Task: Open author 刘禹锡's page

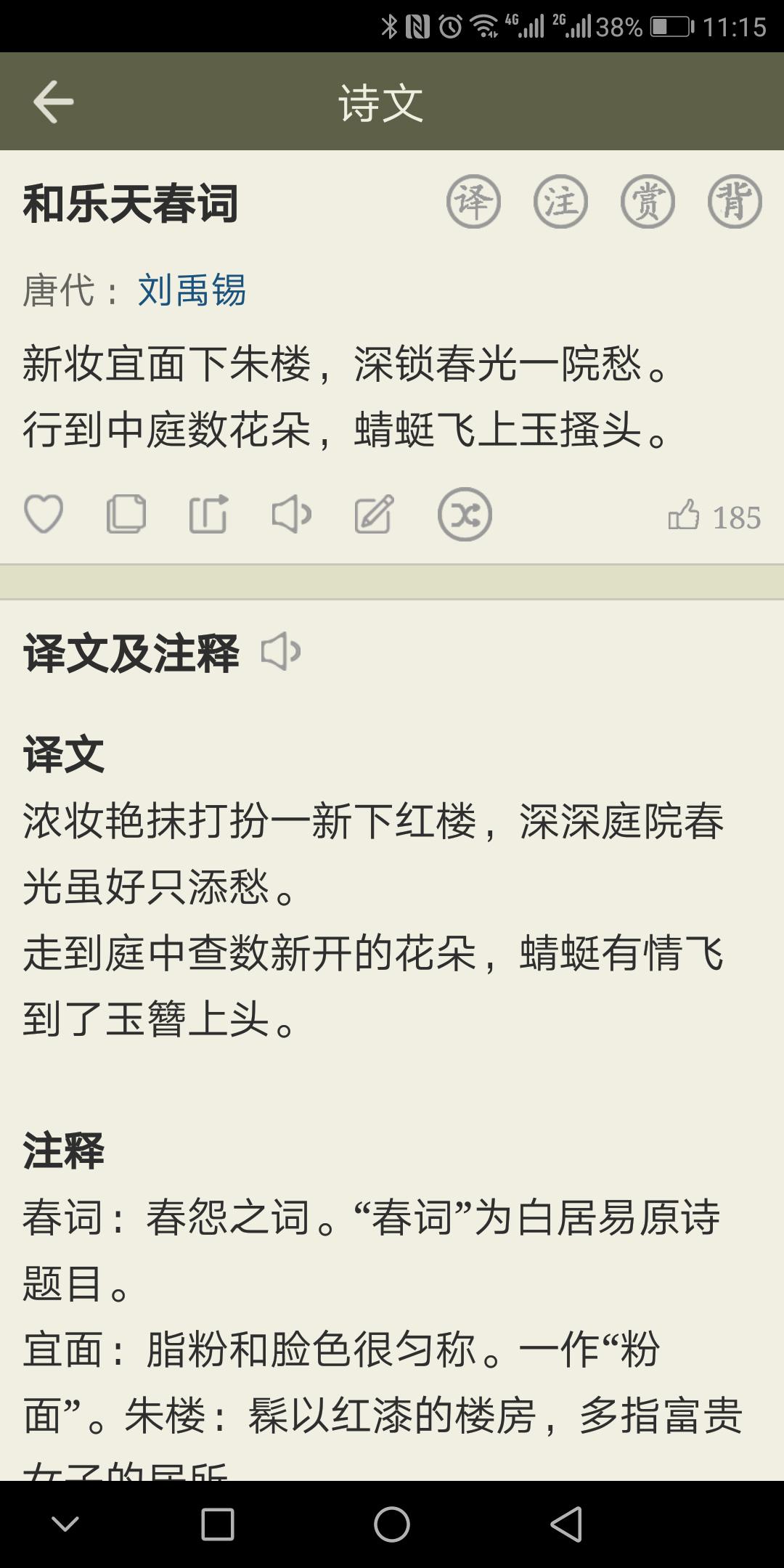Action: [x=192, y=290]
